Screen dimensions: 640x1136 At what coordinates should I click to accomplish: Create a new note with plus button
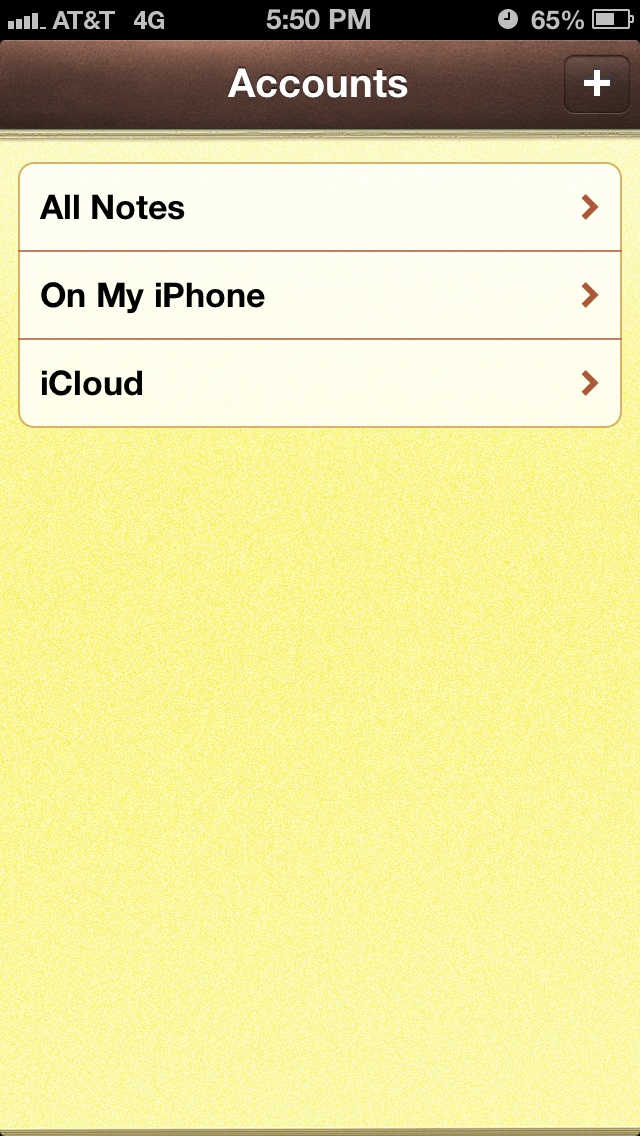(597, 84)
